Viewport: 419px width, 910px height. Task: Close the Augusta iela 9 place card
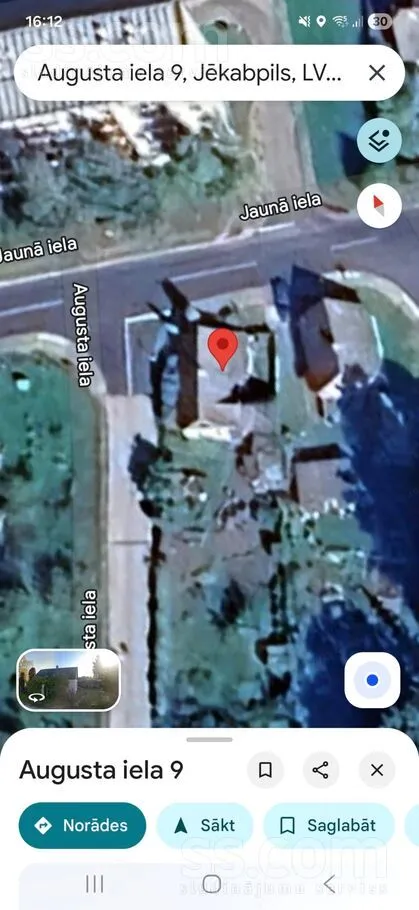377,770
